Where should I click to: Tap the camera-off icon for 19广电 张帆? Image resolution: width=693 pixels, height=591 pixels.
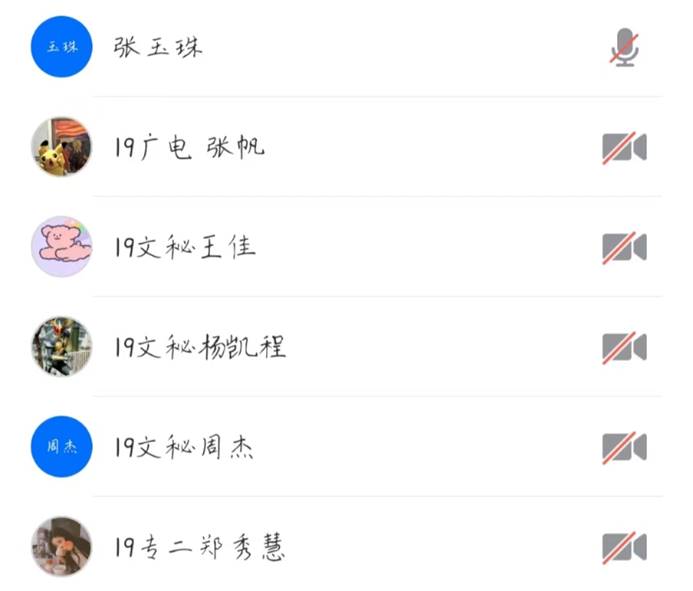624,148
